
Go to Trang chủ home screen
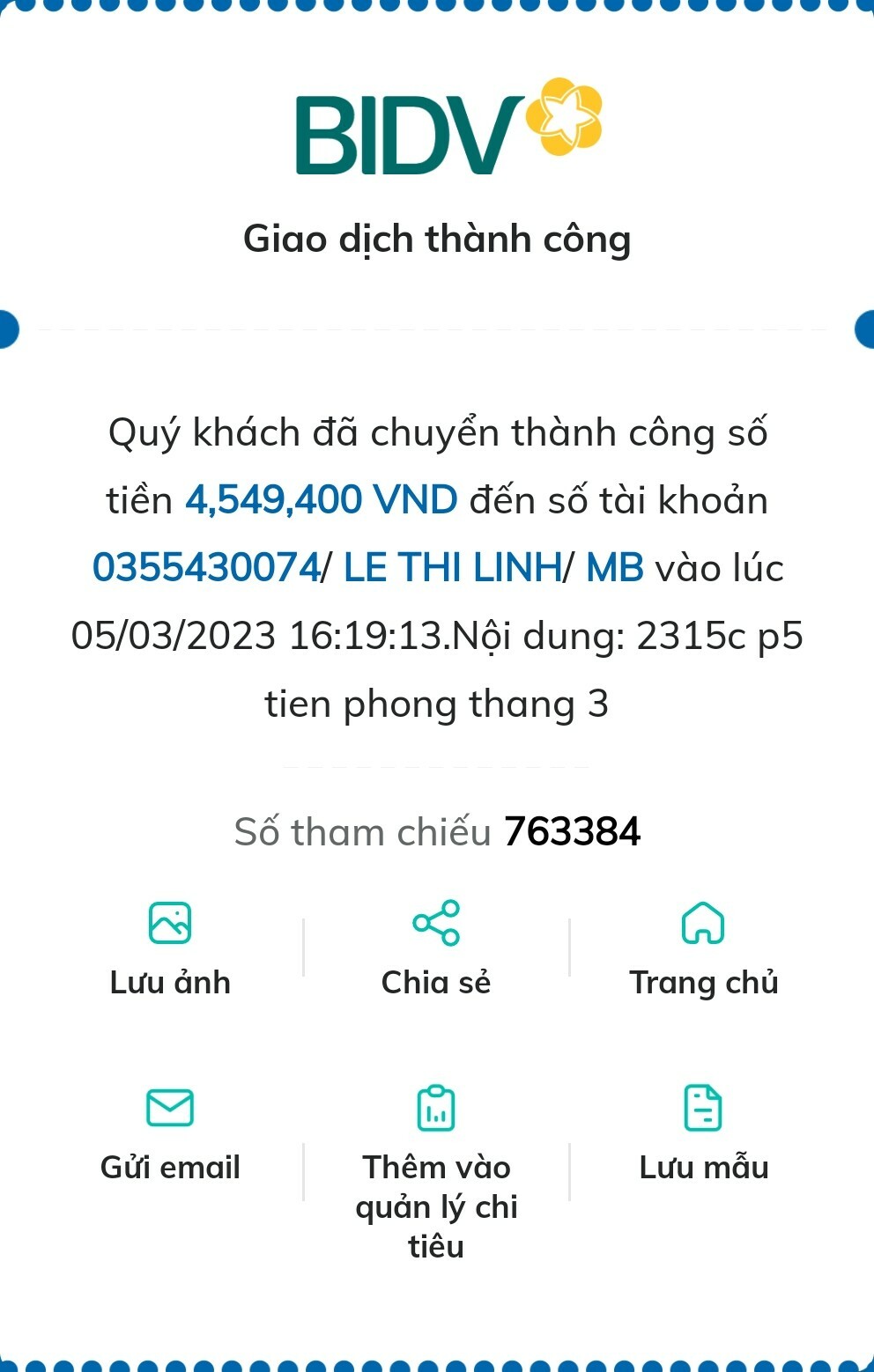click(703, 948)
